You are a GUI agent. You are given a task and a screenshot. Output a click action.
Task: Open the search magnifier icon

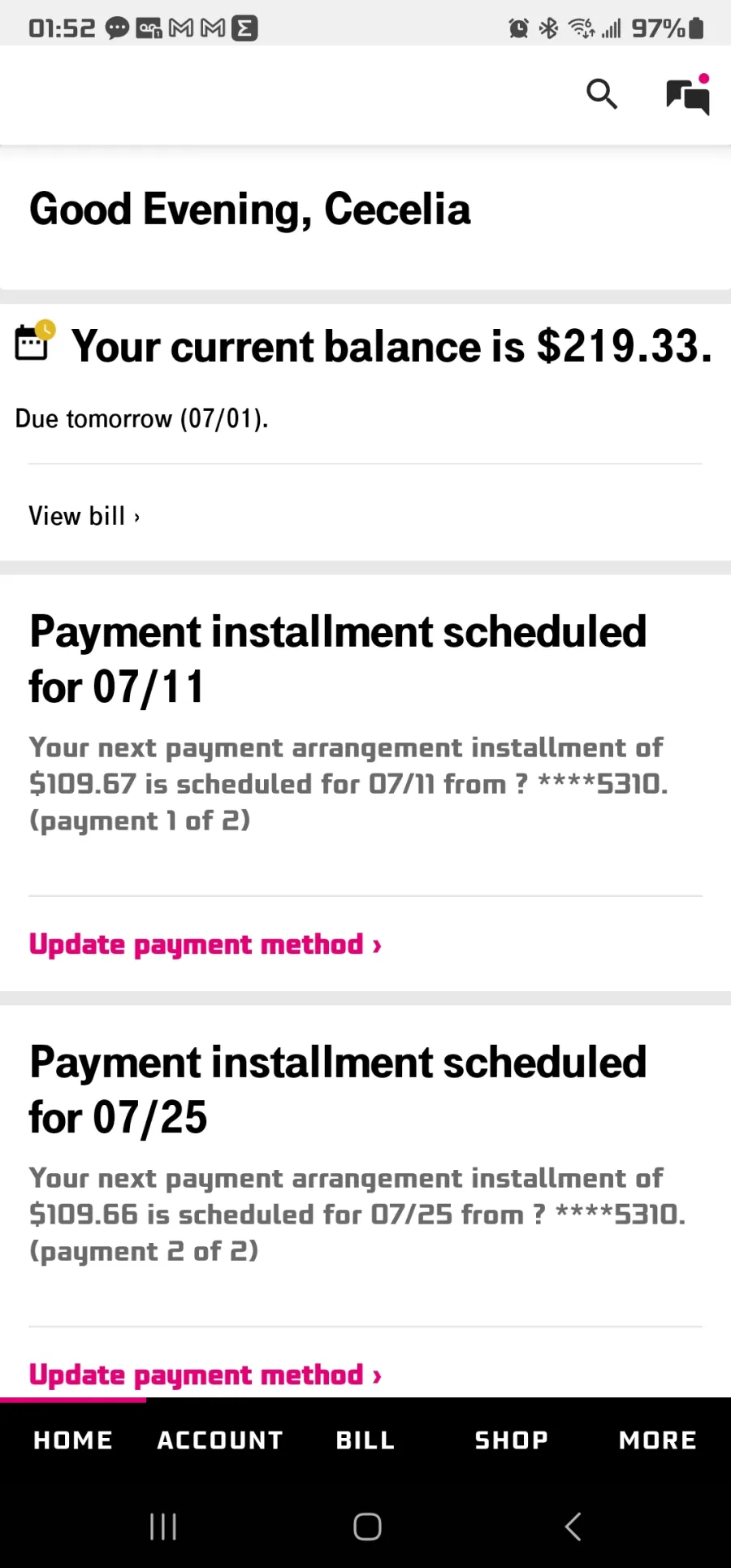(602, 94)
